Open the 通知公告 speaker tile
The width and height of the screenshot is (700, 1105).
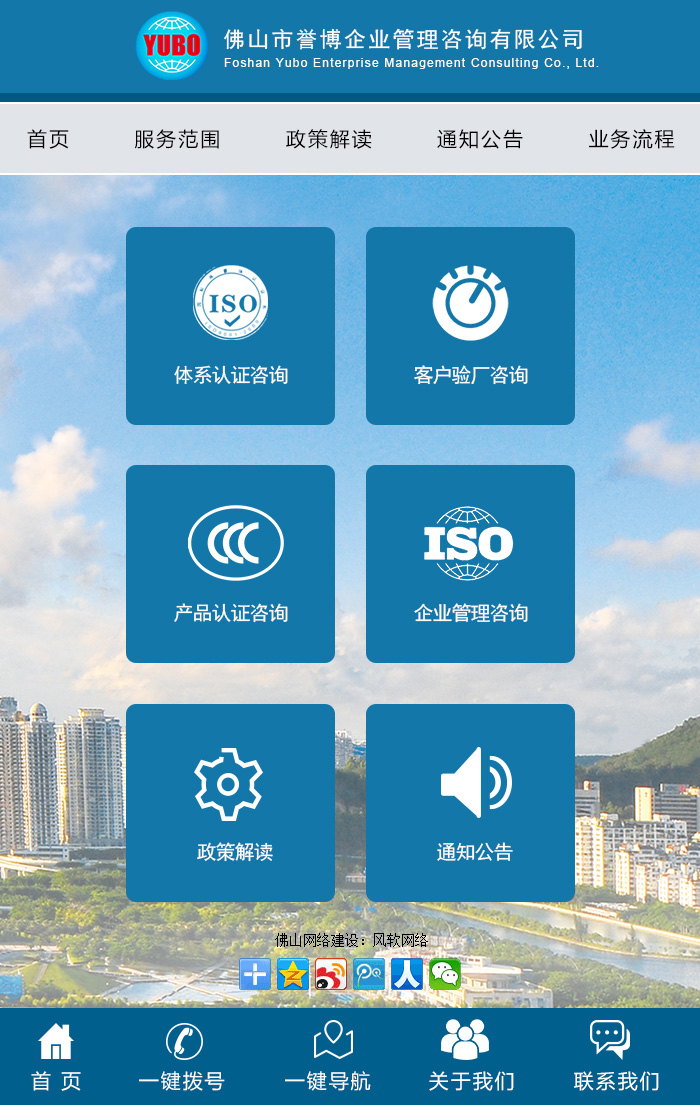tap(470, 803)
